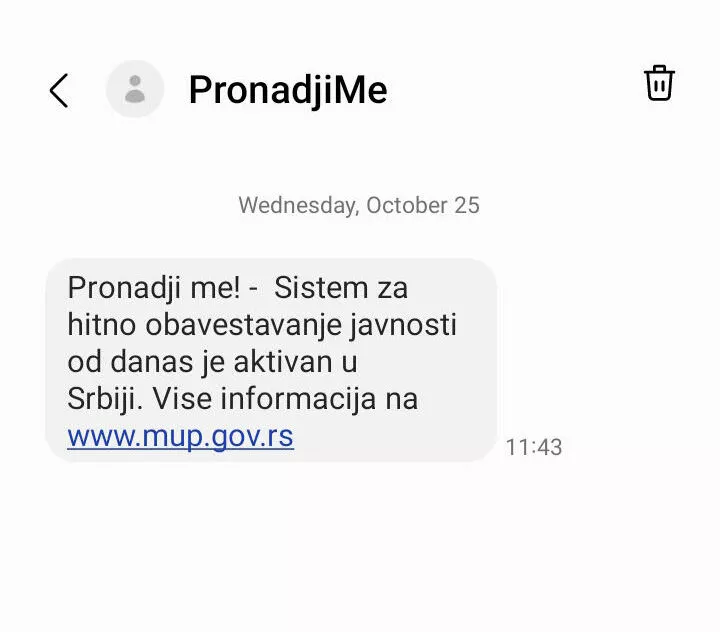Go back to the conversations list

(x=59, y=90)
